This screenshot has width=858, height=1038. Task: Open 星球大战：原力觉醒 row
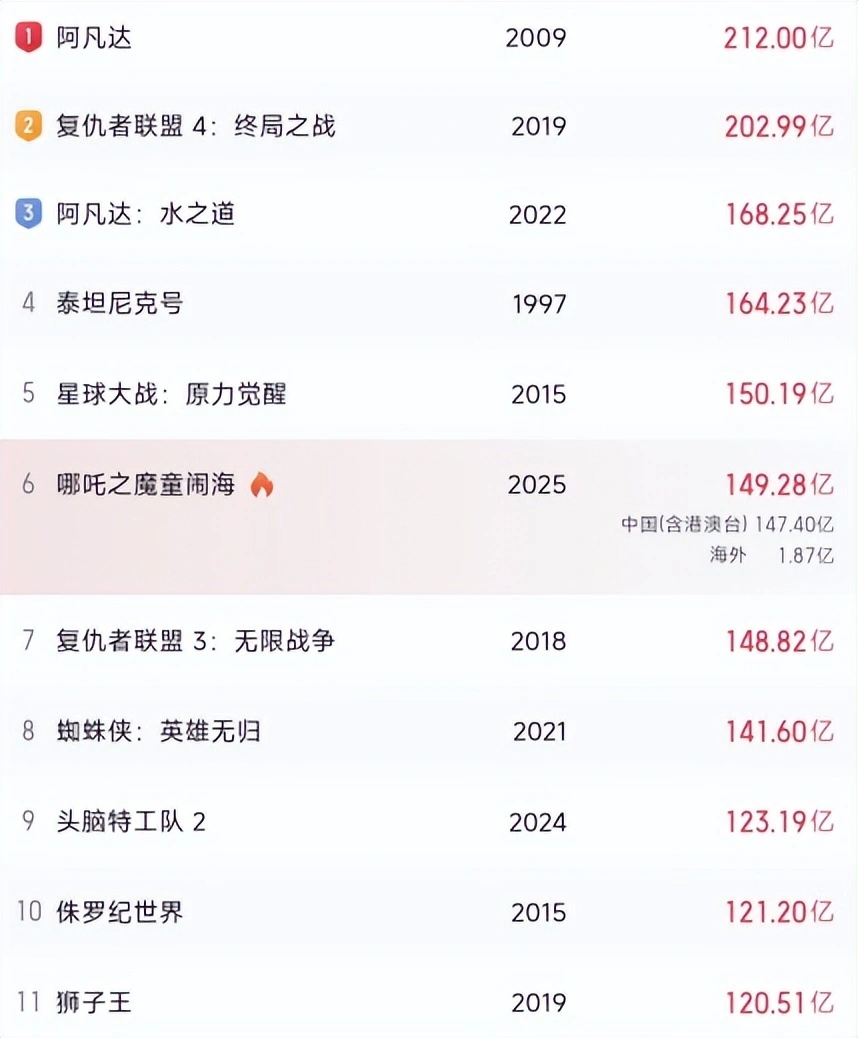[171, 394]
